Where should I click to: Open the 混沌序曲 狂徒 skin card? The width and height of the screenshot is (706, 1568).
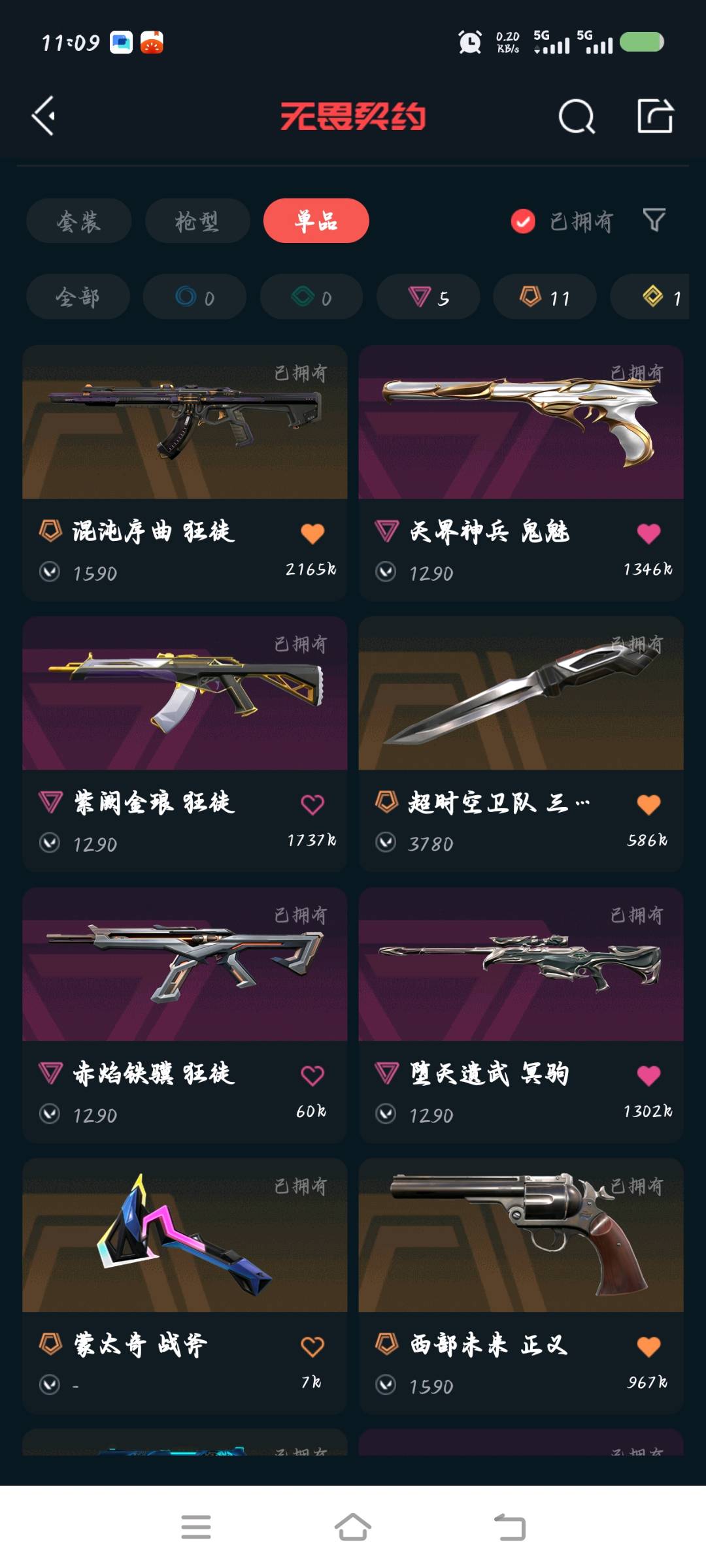point(185,473)
